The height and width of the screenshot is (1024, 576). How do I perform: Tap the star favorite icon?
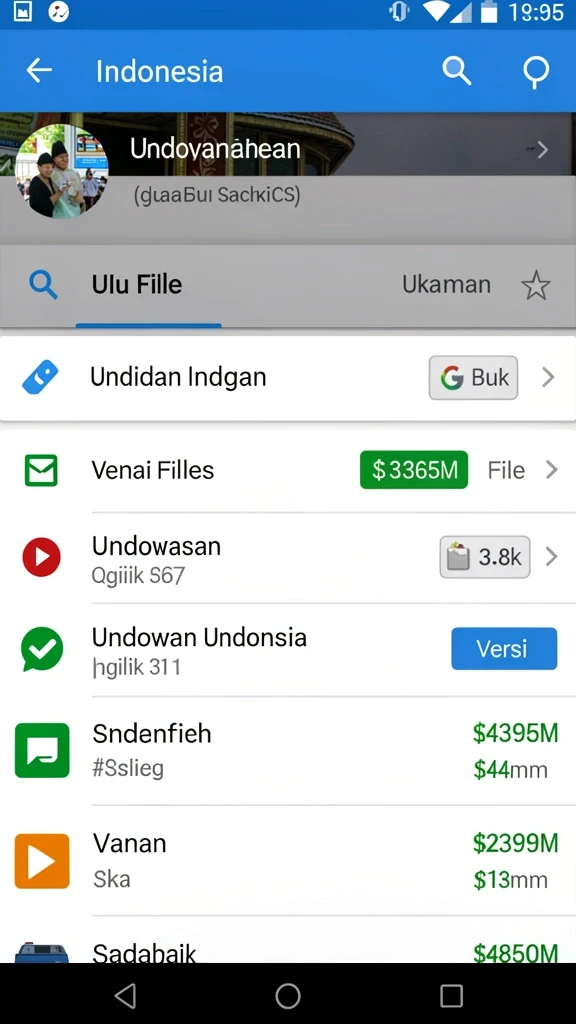[x=536, y=286]
